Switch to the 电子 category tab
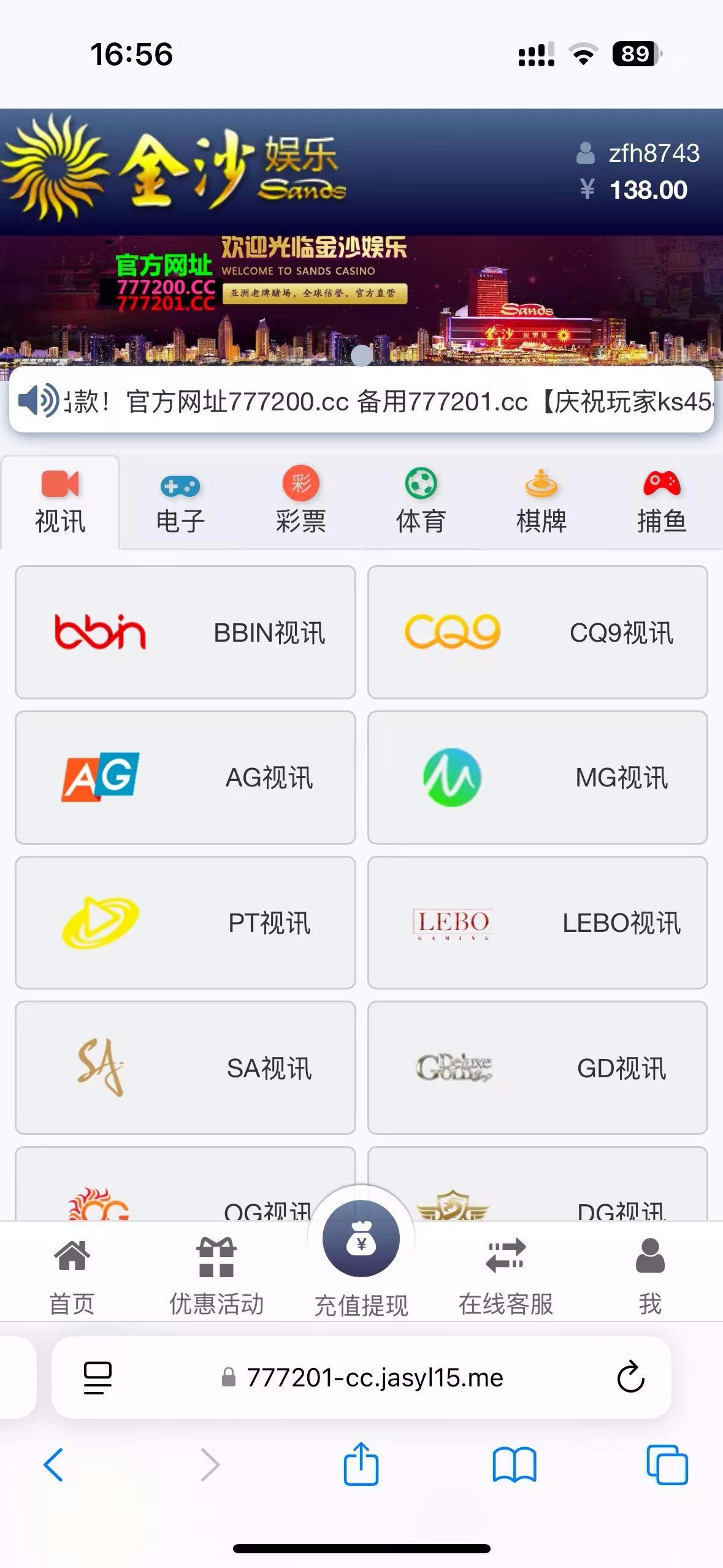 coord(180,502)
